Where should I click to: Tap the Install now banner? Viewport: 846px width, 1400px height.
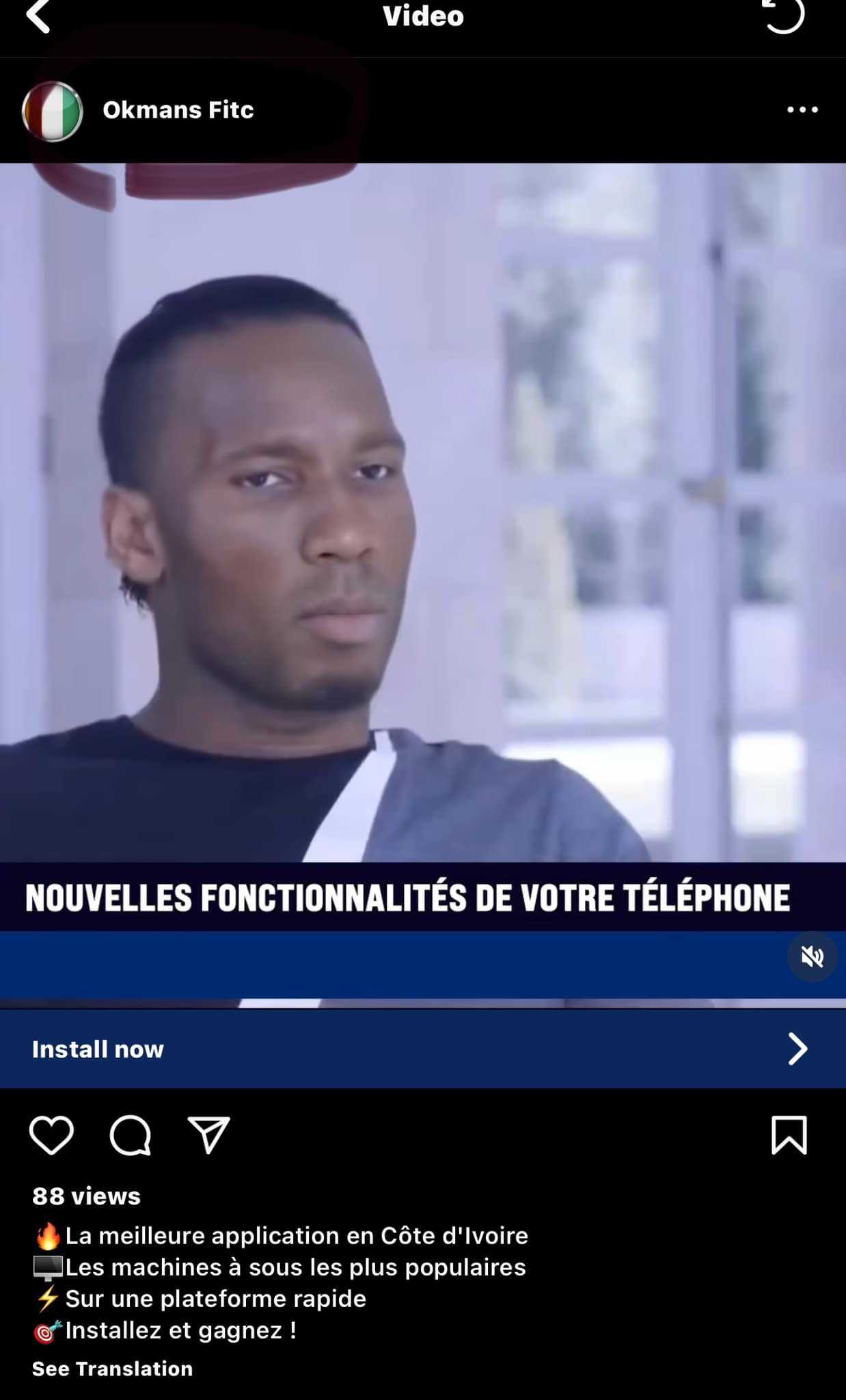coord(422,1049)
